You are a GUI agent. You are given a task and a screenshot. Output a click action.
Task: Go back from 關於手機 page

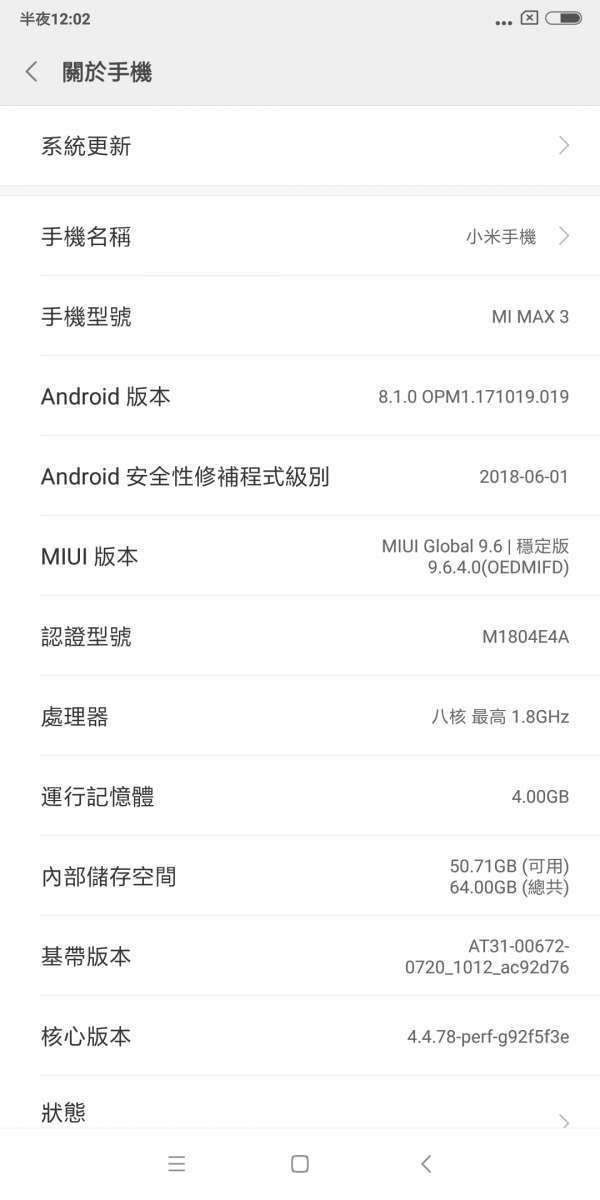point(32,72)
